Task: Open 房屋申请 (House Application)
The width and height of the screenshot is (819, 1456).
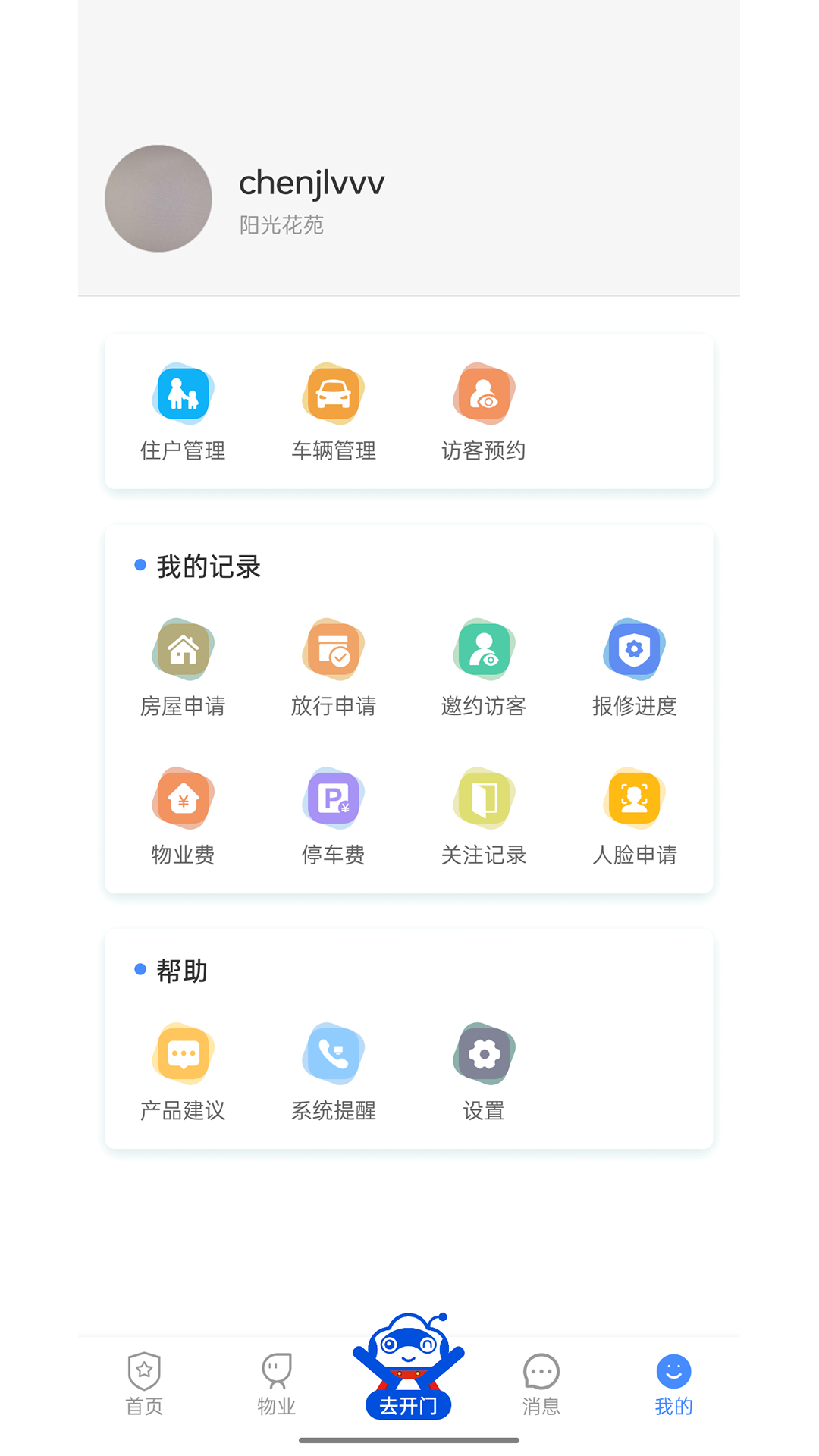Action: click(182, 667)
